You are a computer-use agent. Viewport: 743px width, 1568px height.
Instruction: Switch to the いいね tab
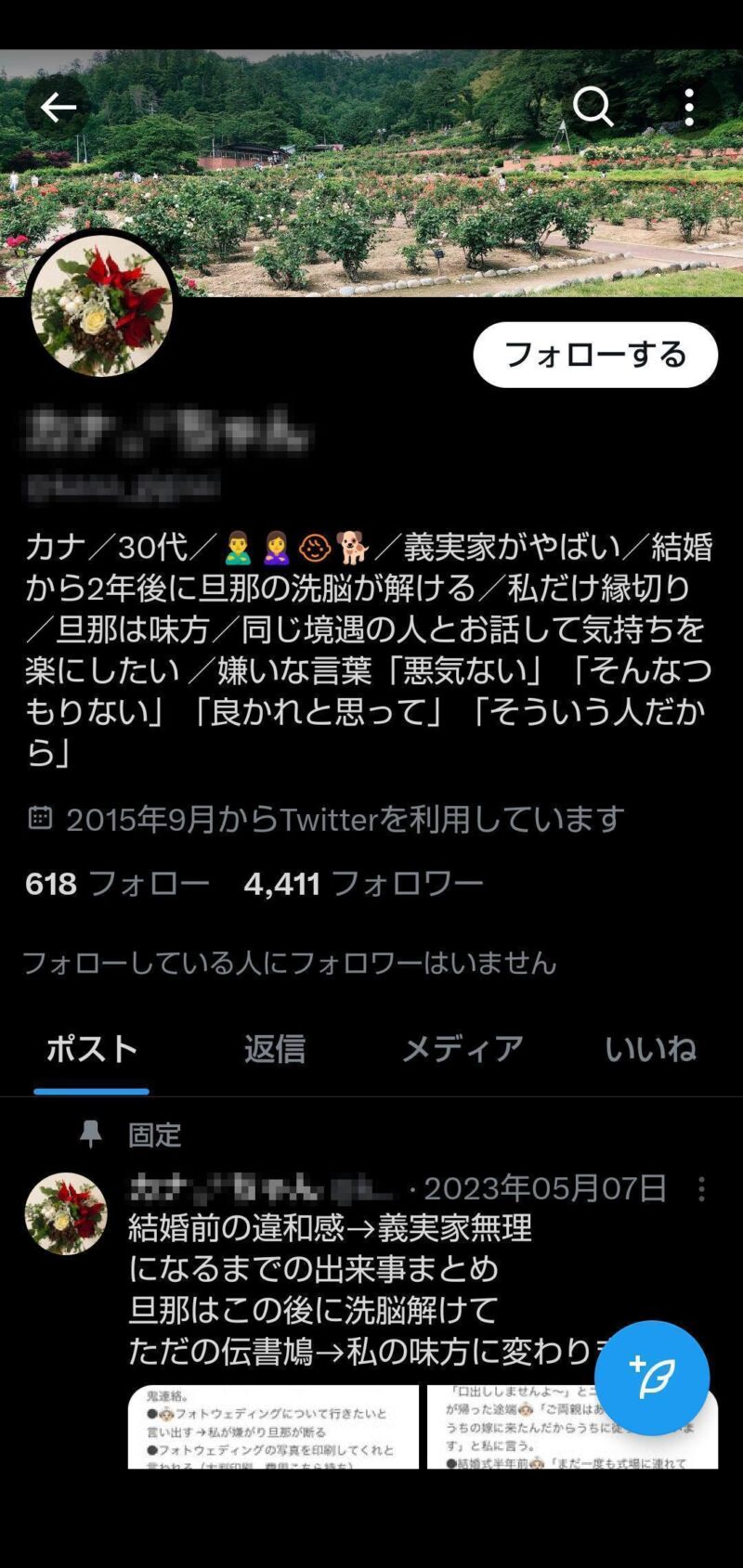(650, 1049)
